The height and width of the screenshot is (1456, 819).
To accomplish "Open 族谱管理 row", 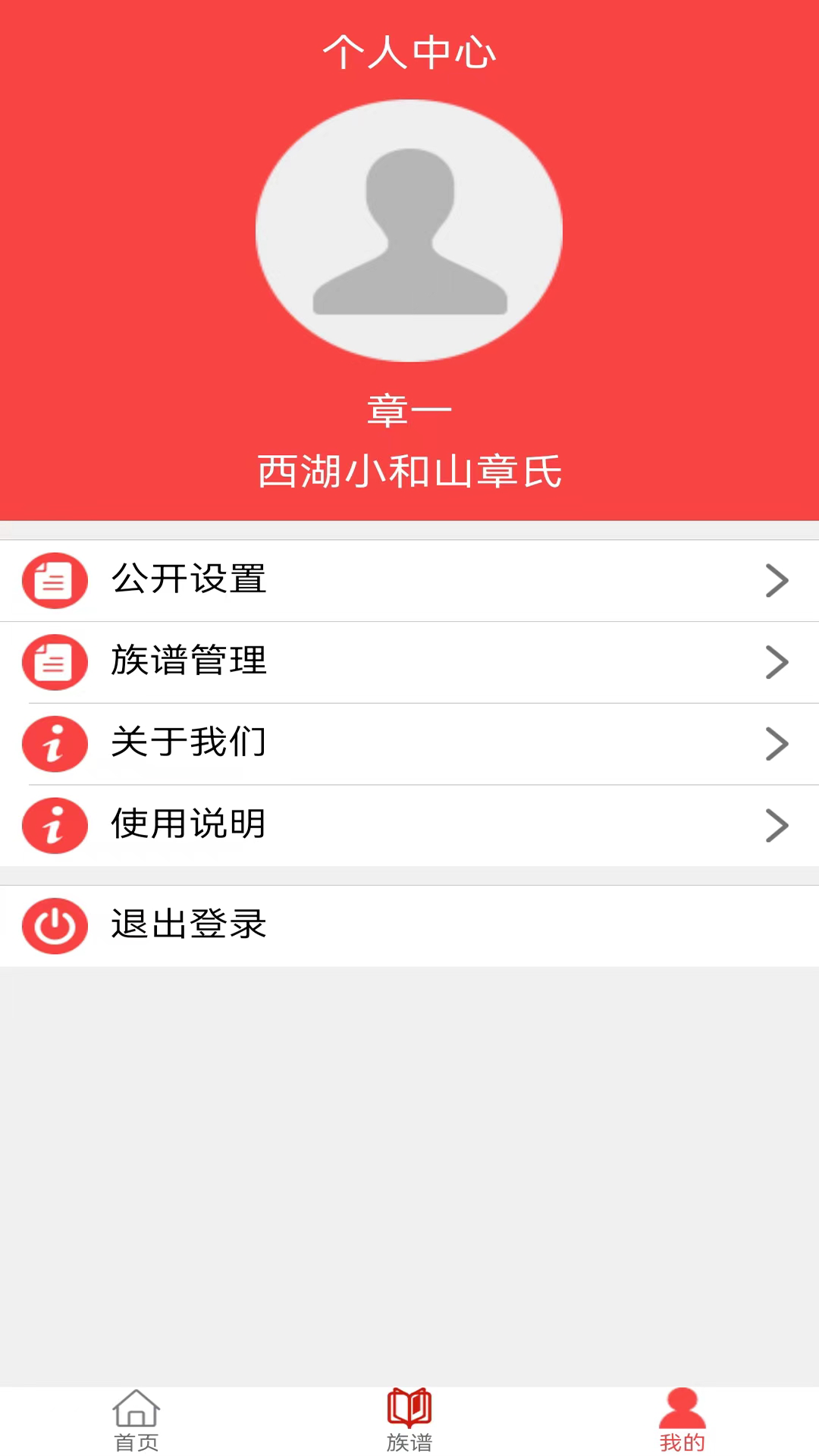I will (x=409, y=661).
